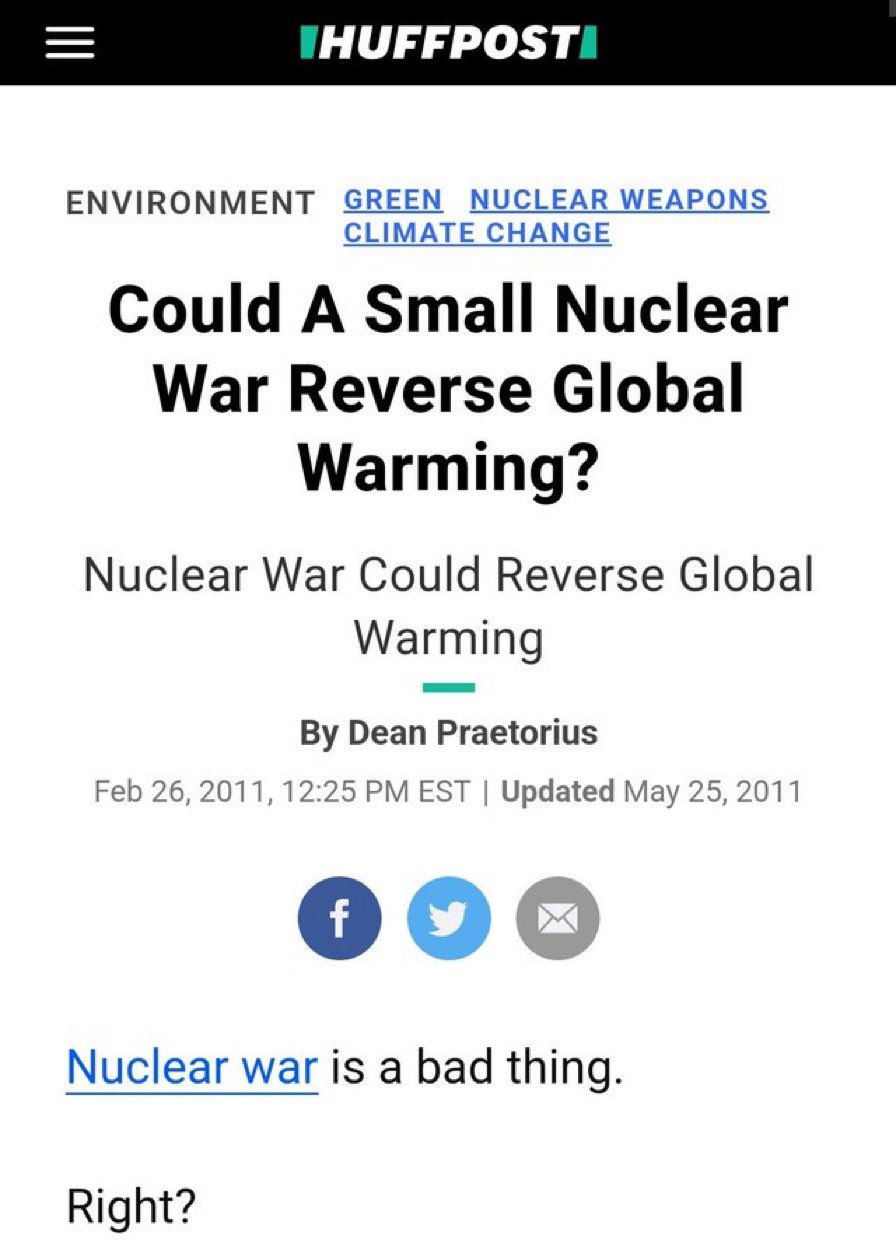This screenshot has height=1260, width=896.
Task: Share article via email
Action: click(557, 918)
